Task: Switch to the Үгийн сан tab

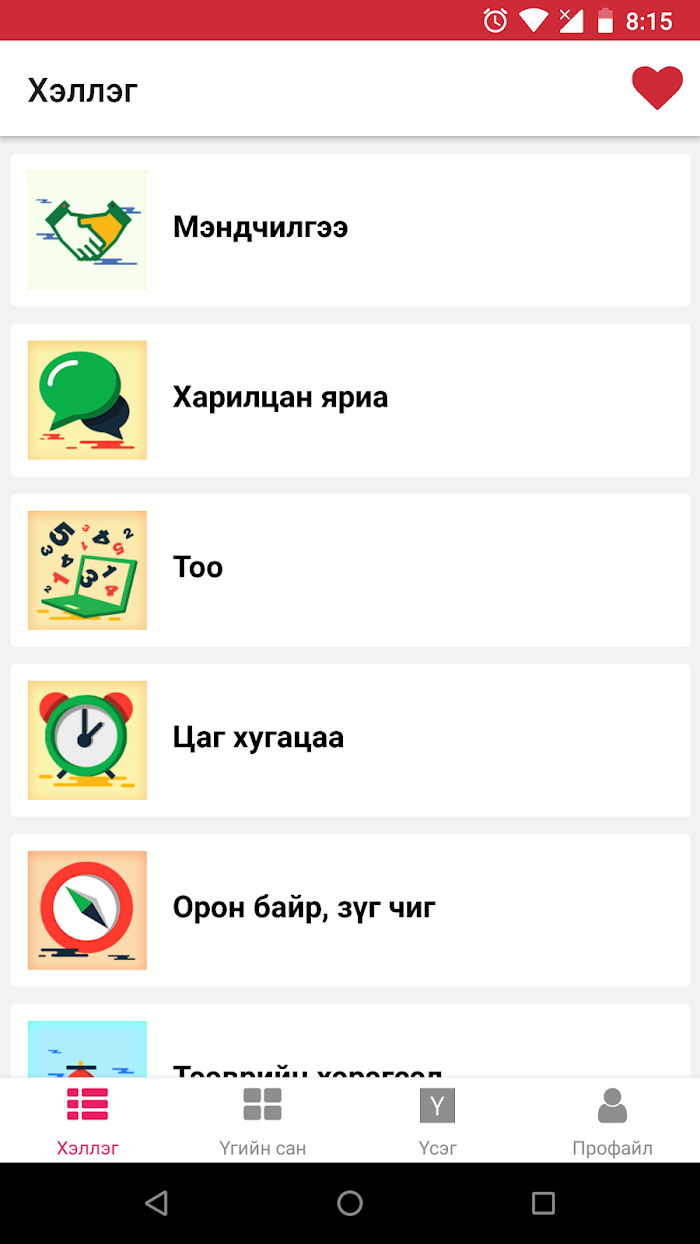Action: [x=262, y=1121]
